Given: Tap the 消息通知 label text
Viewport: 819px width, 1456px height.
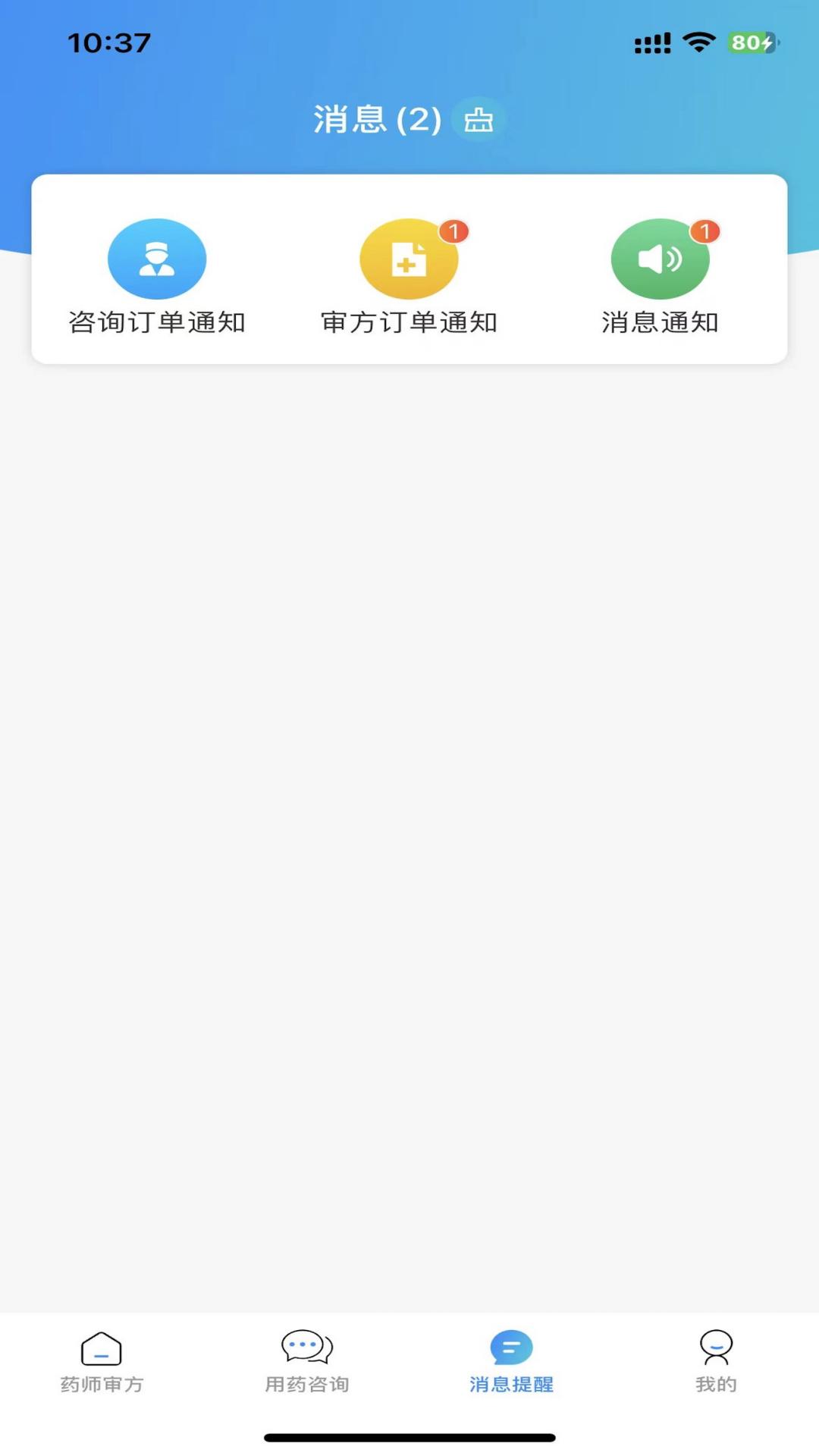Looking at the screenshot, I should point(660,322).
